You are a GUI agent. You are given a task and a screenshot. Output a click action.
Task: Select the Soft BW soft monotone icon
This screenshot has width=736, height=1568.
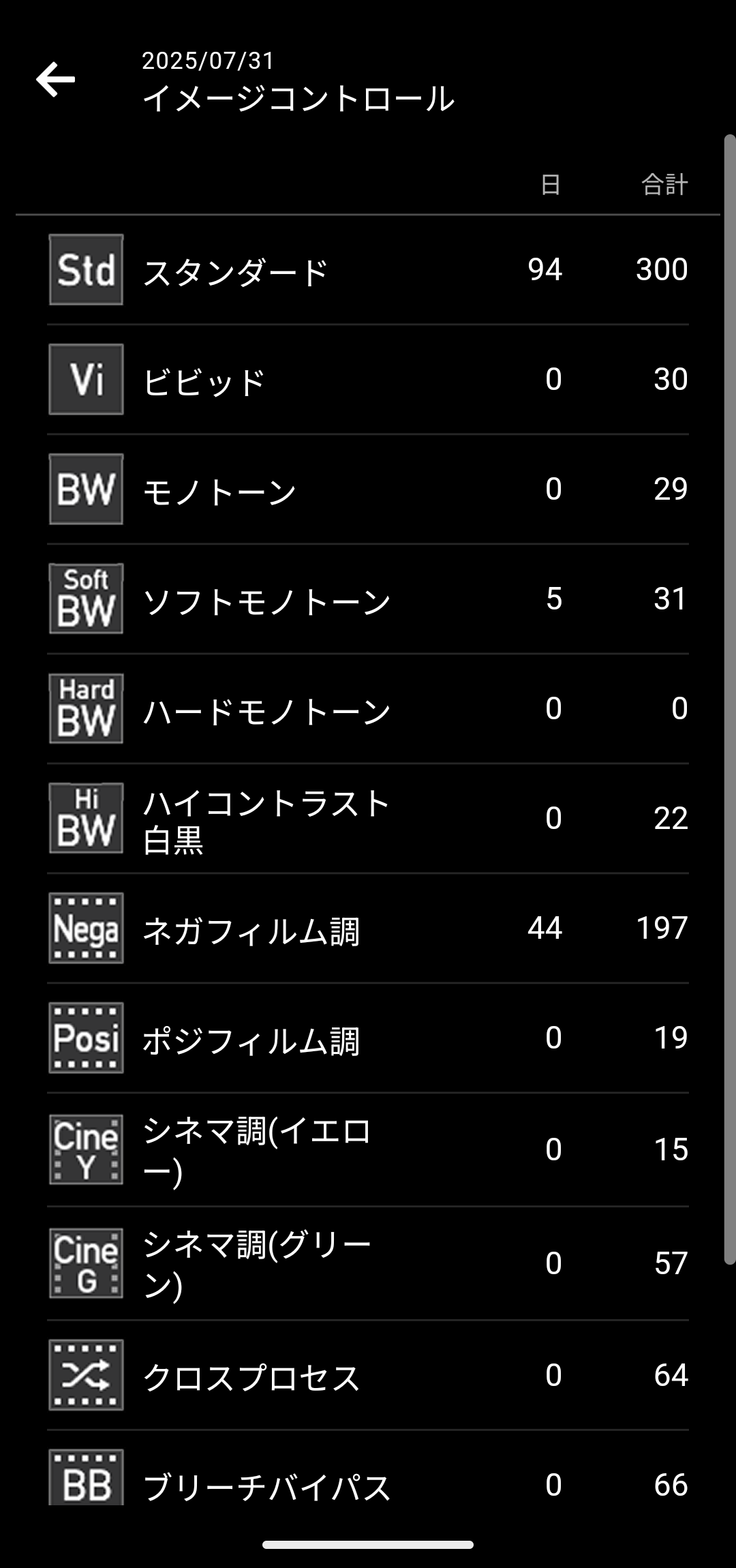pos(86,598)
